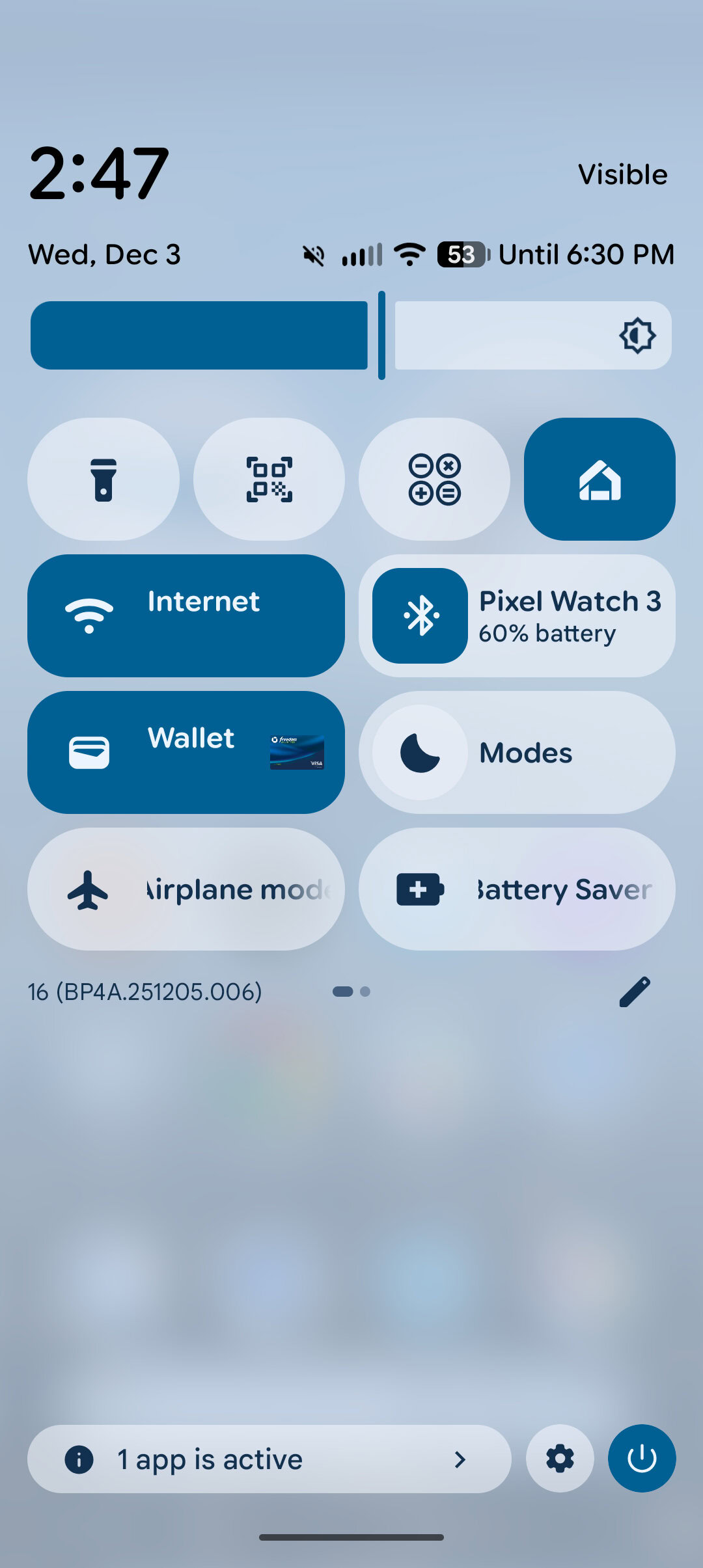Open the QR code scanner

tap(269, 478)
